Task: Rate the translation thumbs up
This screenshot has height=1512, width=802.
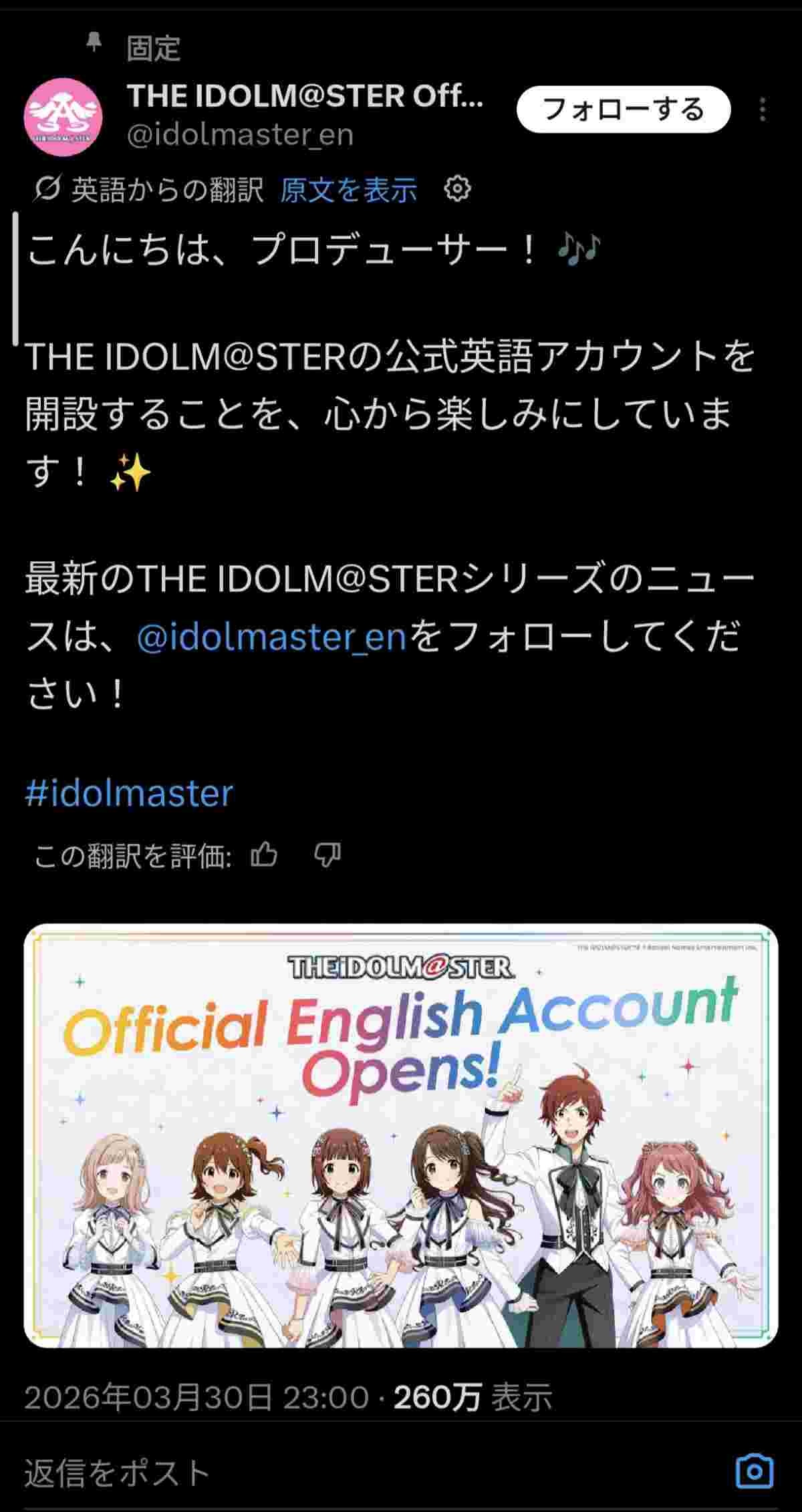Action: (x=264, y=855)
